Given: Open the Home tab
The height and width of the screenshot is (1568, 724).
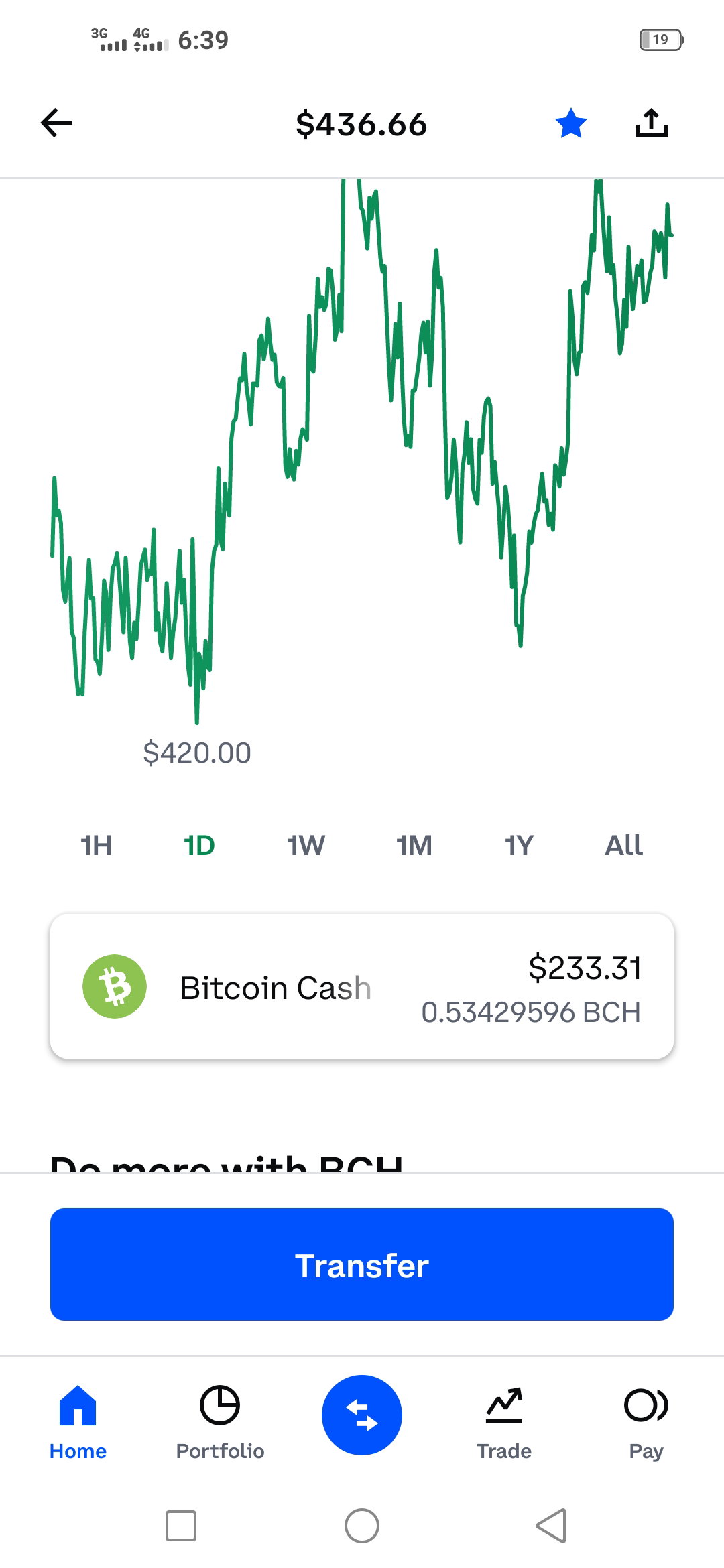Looking at the screenshot, I should tap(78, 1422).
